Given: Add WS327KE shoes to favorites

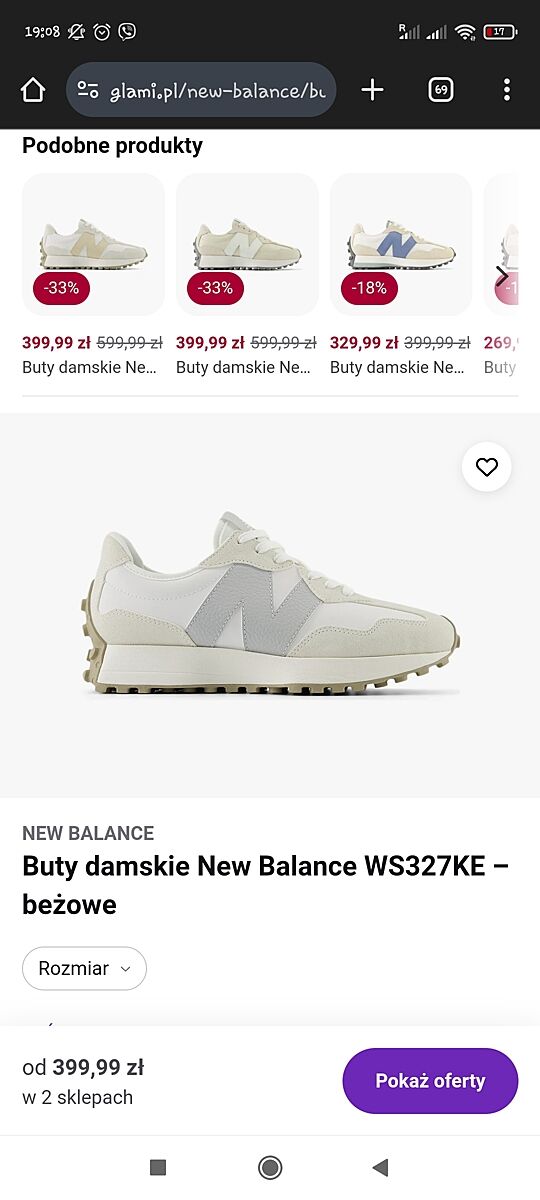Looking at the screenshot, I should (x=487, y=467).
